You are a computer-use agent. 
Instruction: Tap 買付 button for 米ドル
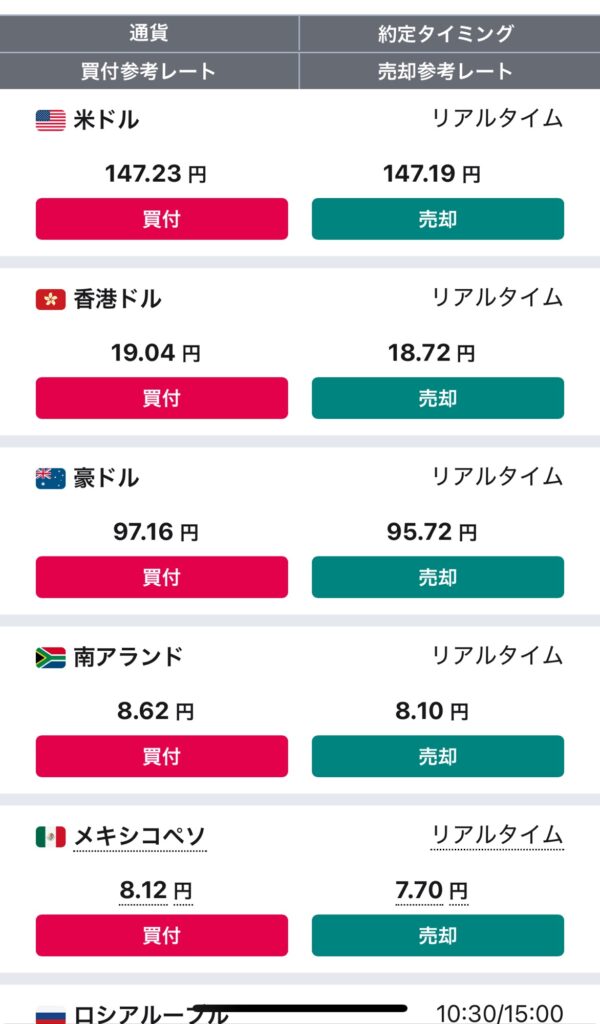tap(161, 219)
